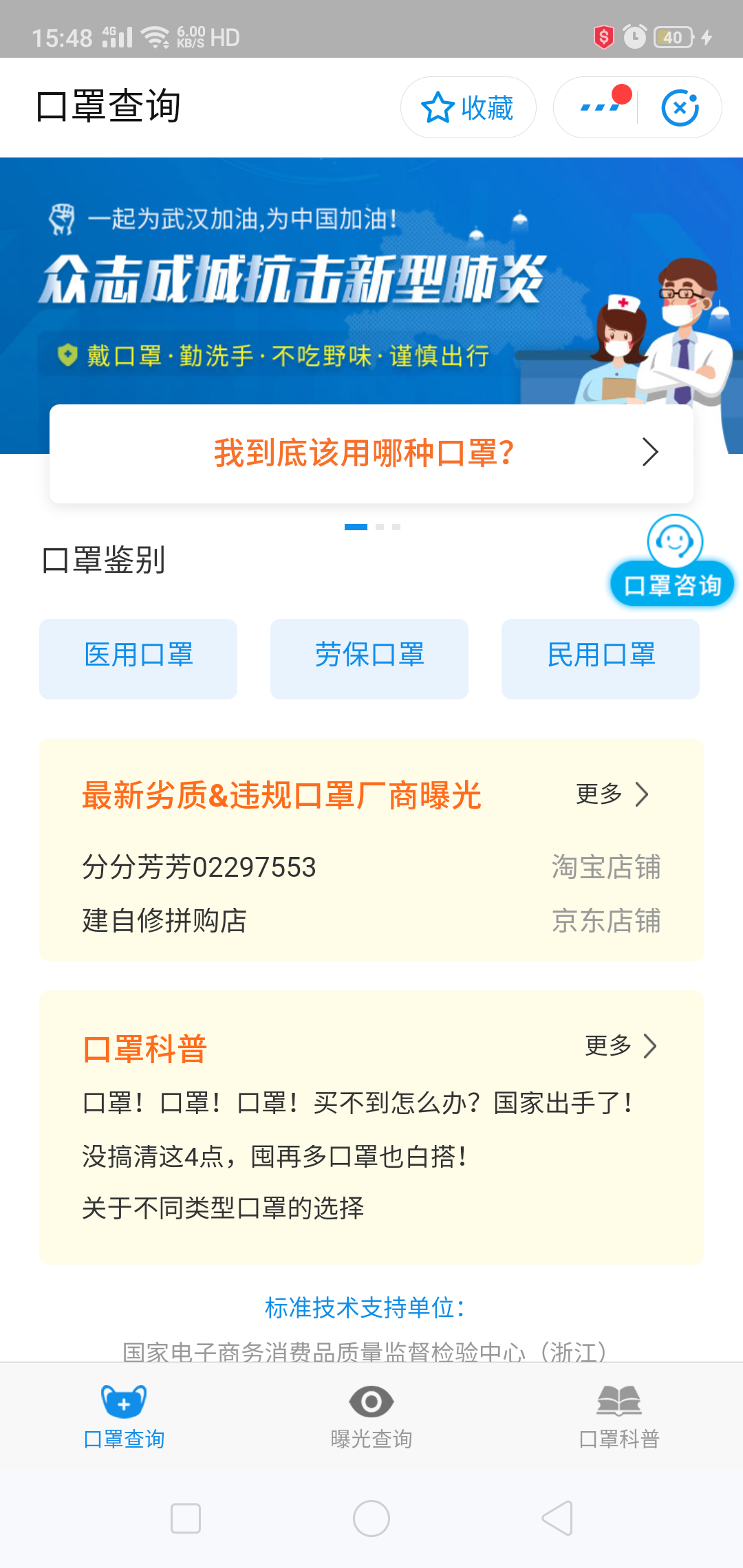Close the mini program
This screenshot has height=1568, width=743.
click(680, 108)
